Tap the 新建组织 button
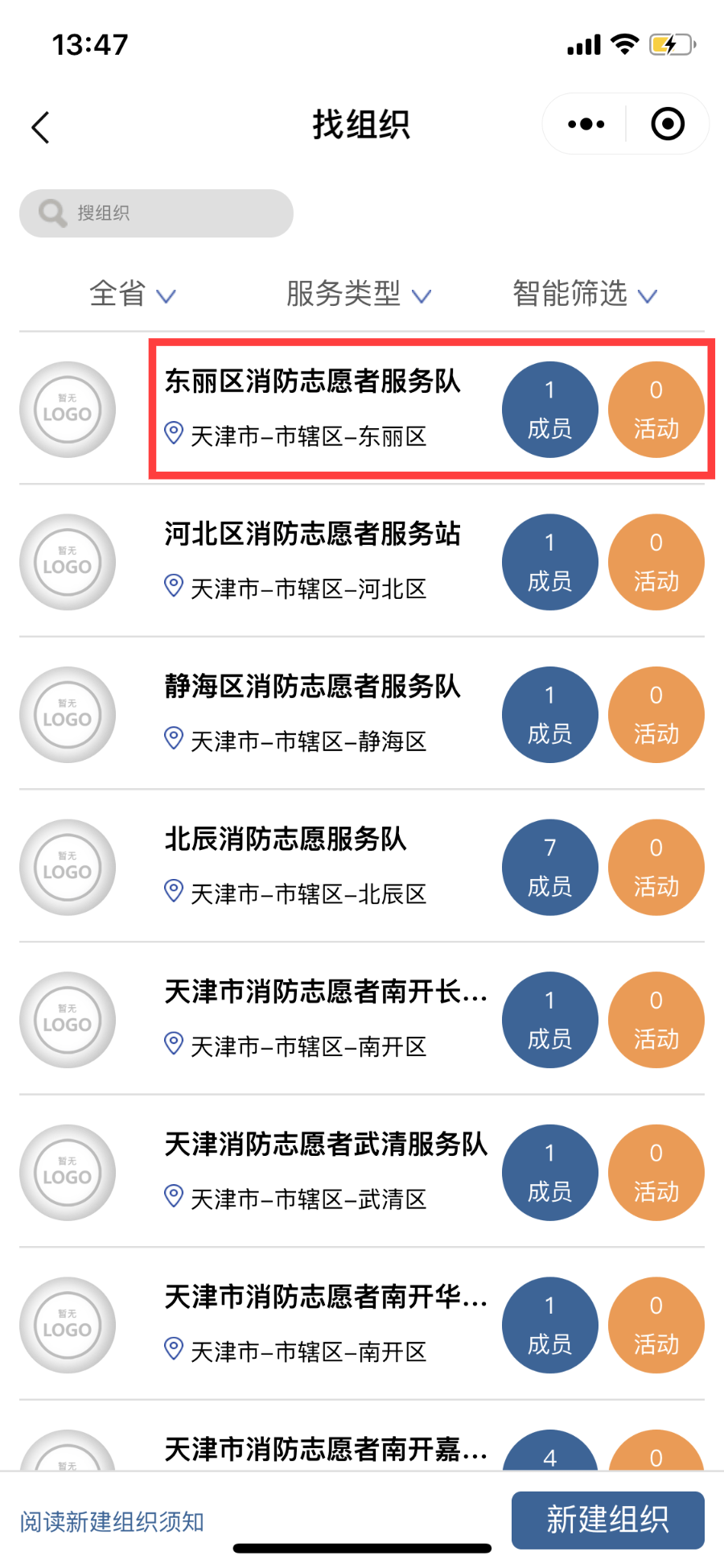Screen dimensions: 724x1568 [607, 1520]
